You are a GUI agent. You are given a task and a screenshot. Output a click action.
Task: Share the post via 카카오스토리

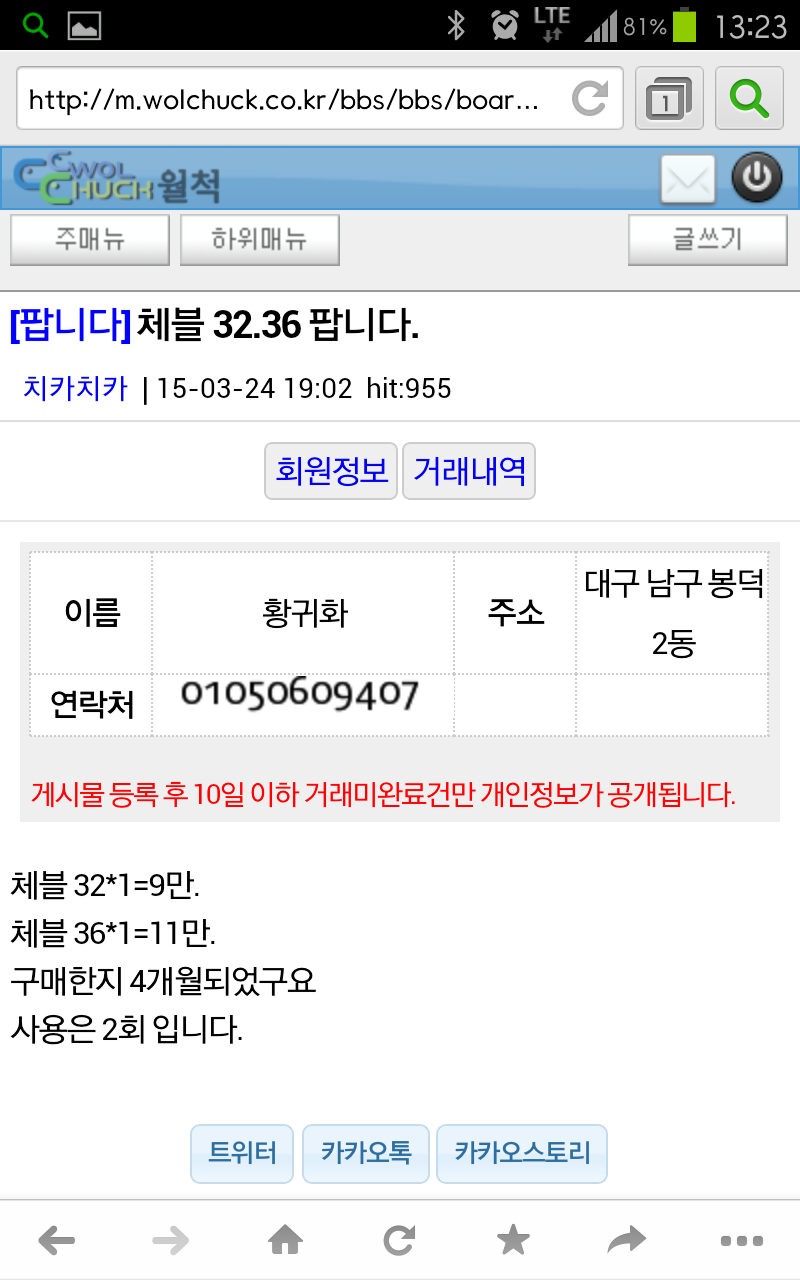pyautogui.click(x=522, y=1153)
